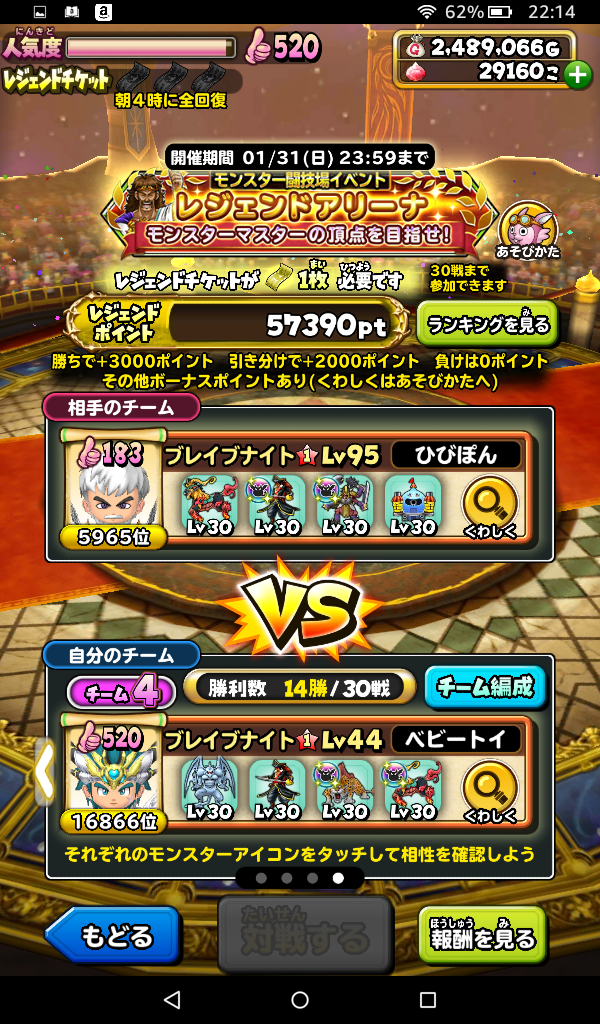The image size is (600, 1024).
Task: Open チーム編成 team edit
Action: tap(485, 687)
